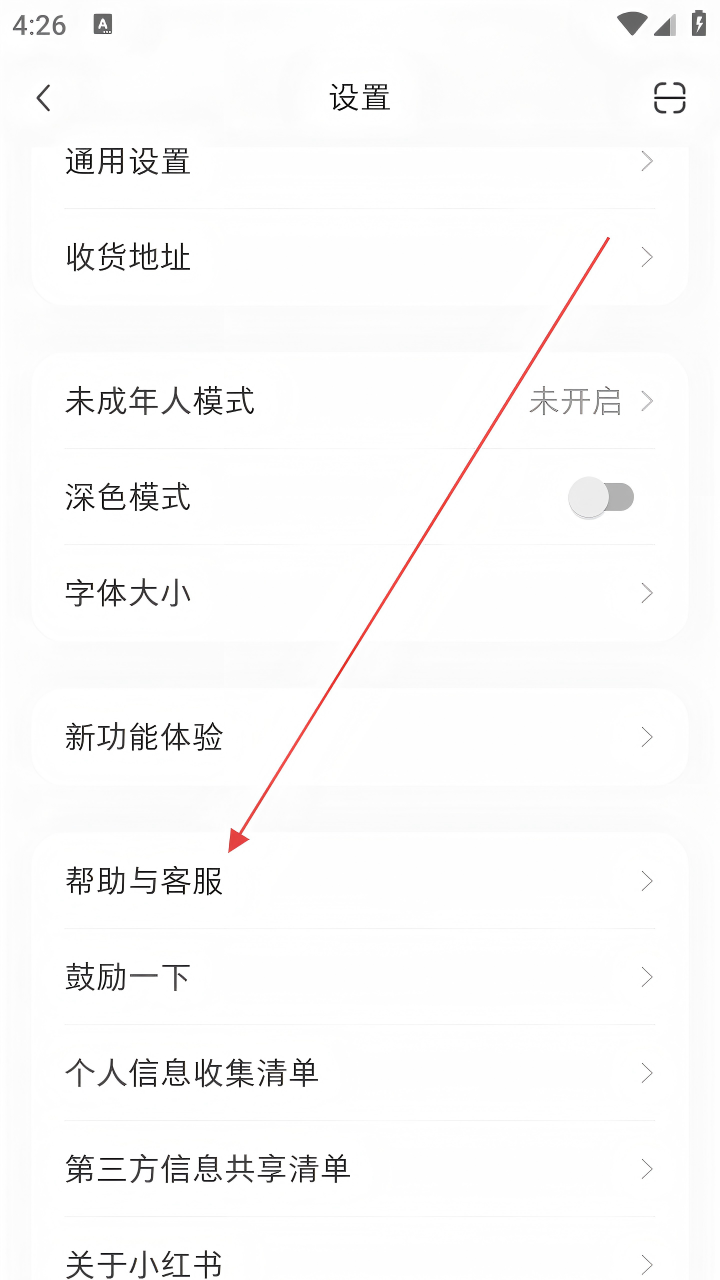720x1280 pixels.
Task: Toggle the 深色模式 switch
Action: tap(601, 497)
